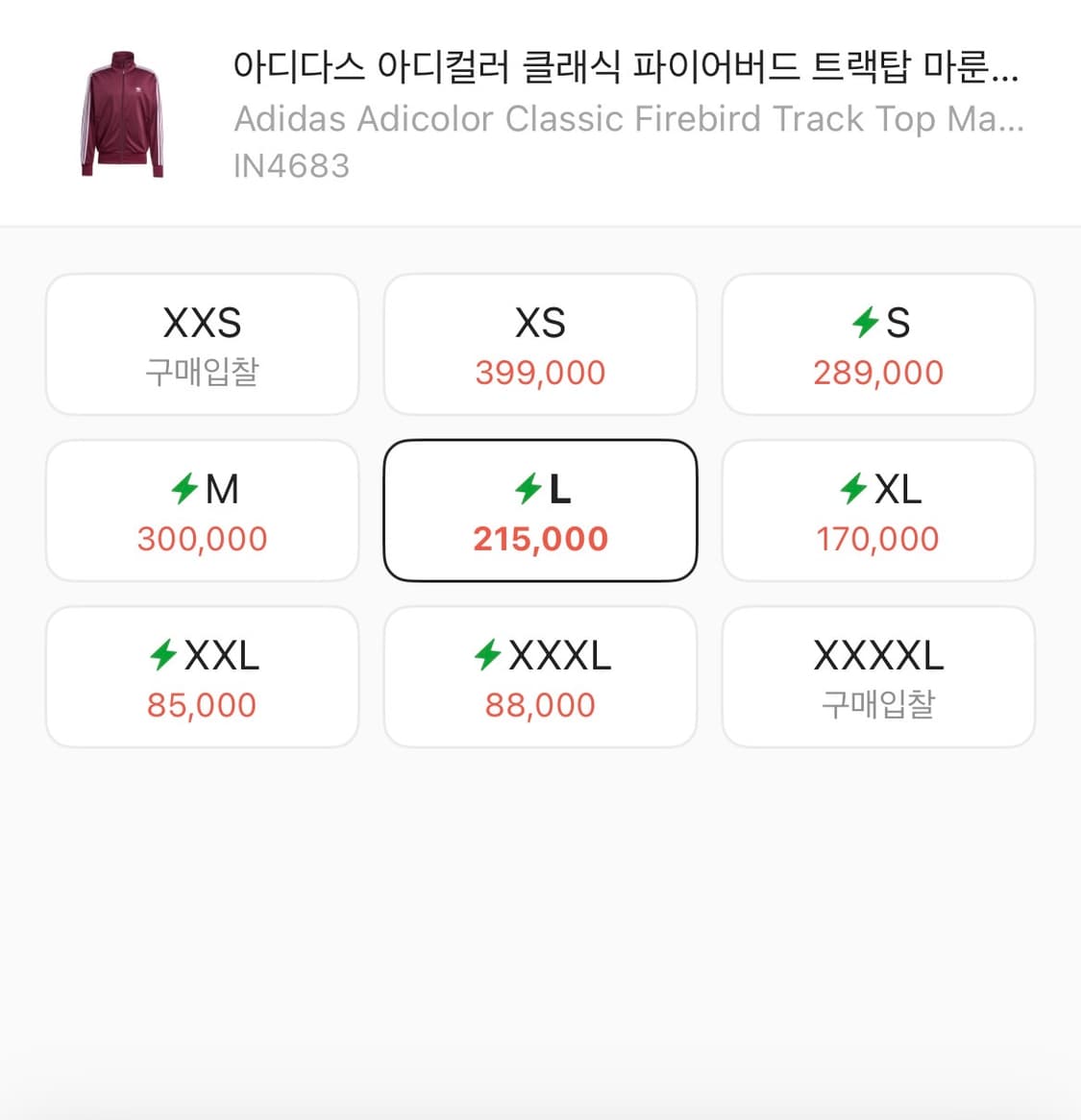Open the full Korean product title
The height and width of the screenshot is (1120, 1081).
625,69
